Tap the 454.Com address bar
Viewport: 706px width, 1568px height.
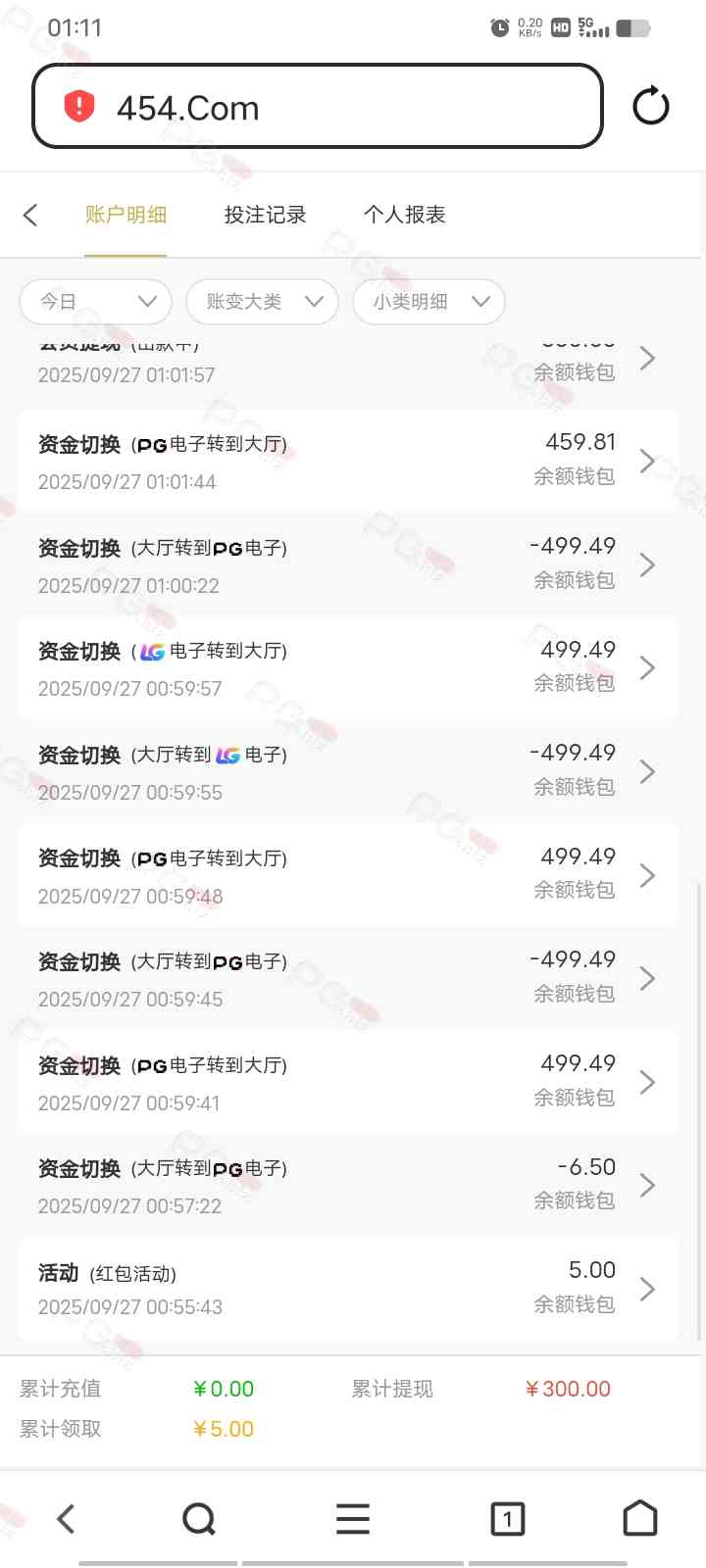(317, 107)
